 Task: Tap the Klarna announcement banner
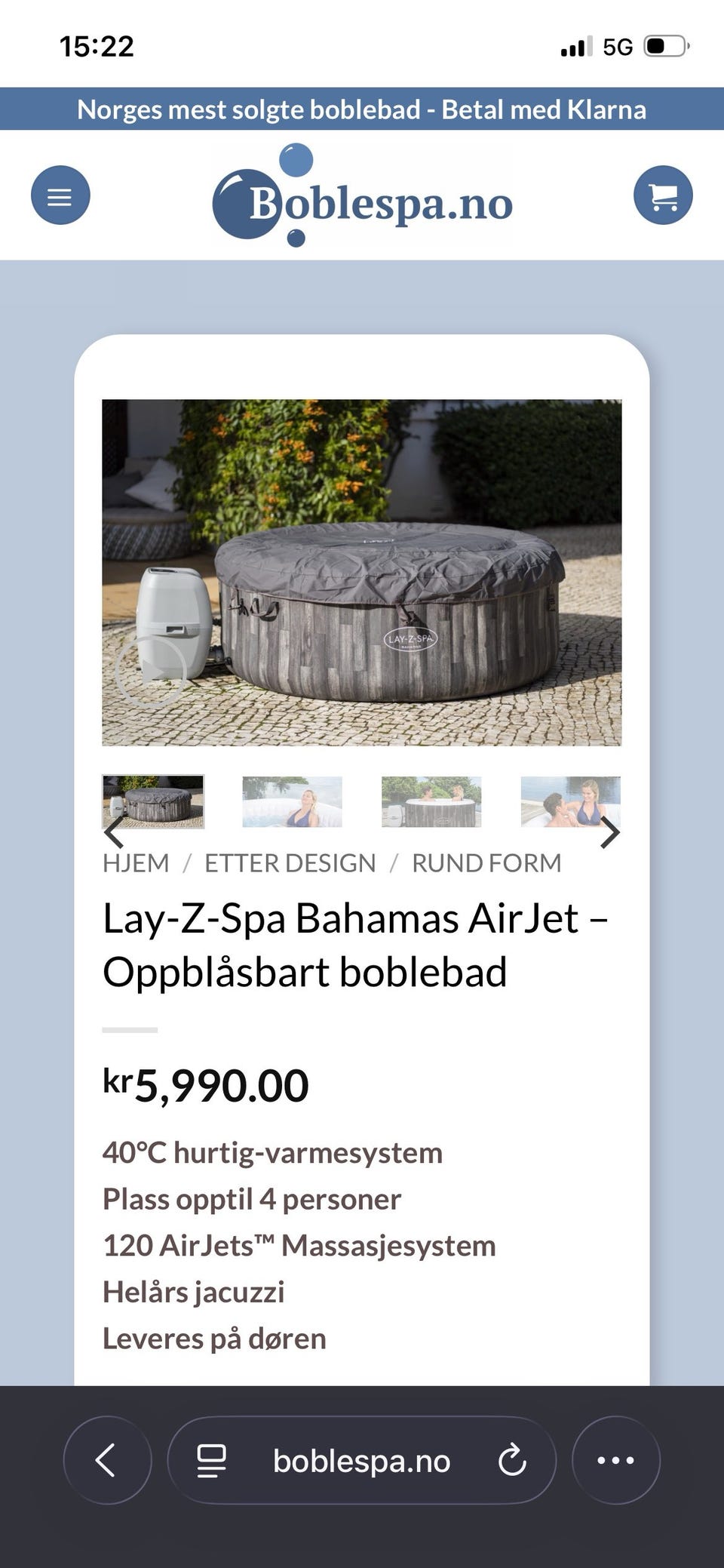tap(362, 109)
